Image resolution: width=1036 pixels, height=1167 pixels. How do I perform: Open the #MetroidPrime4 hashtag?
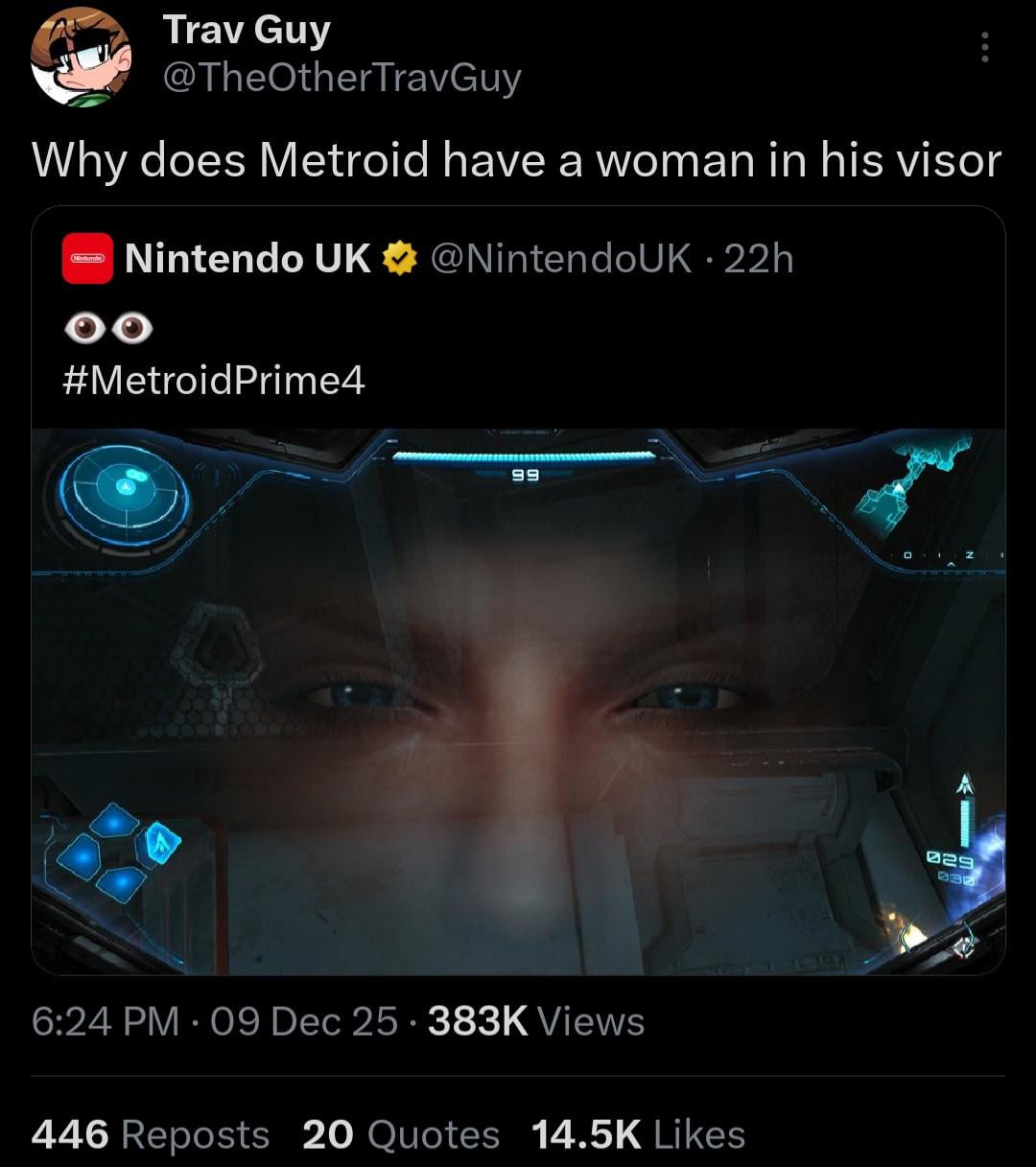click(214, 381)
